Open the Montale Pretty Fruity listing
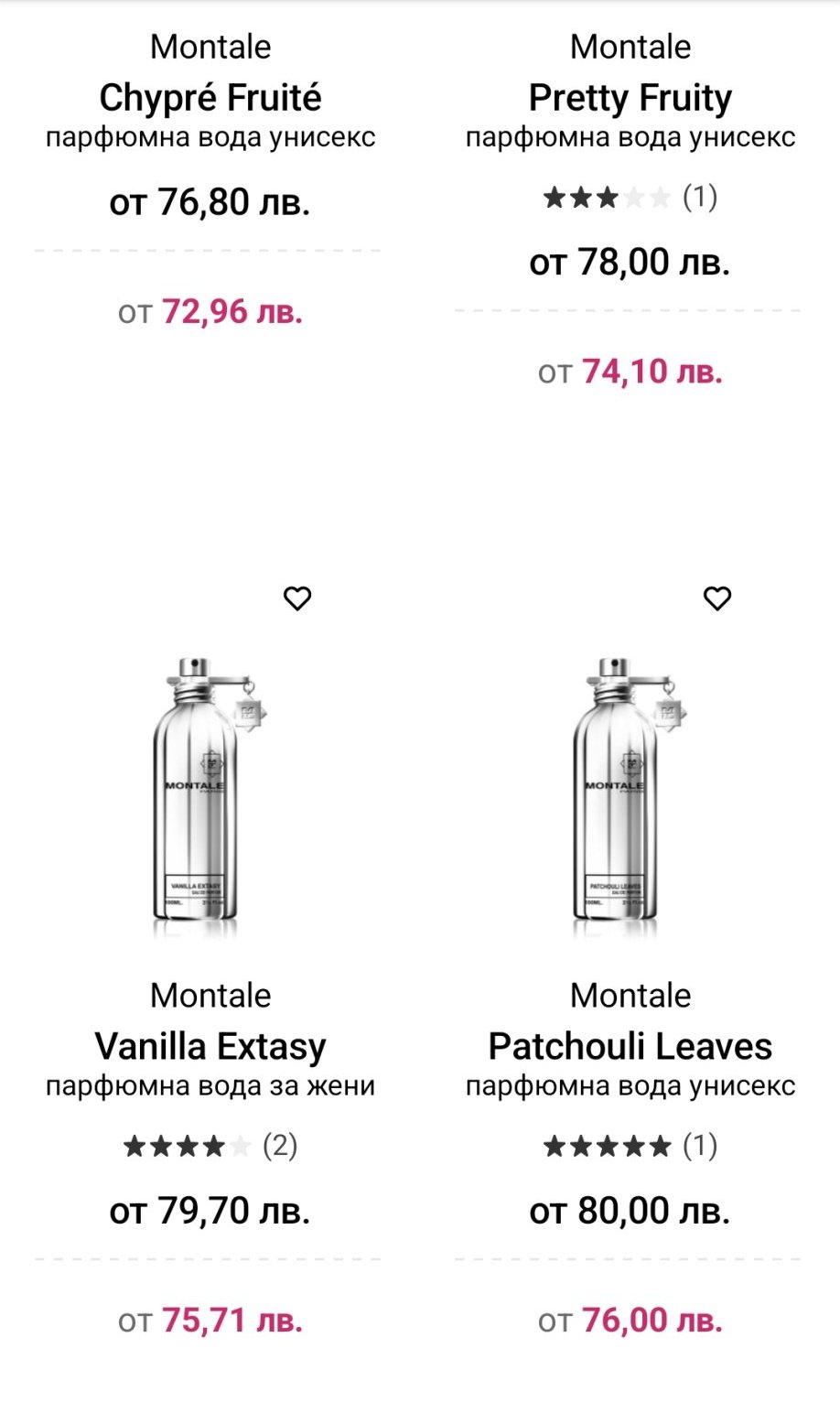840x1402 pixels. tap(630, 97)
